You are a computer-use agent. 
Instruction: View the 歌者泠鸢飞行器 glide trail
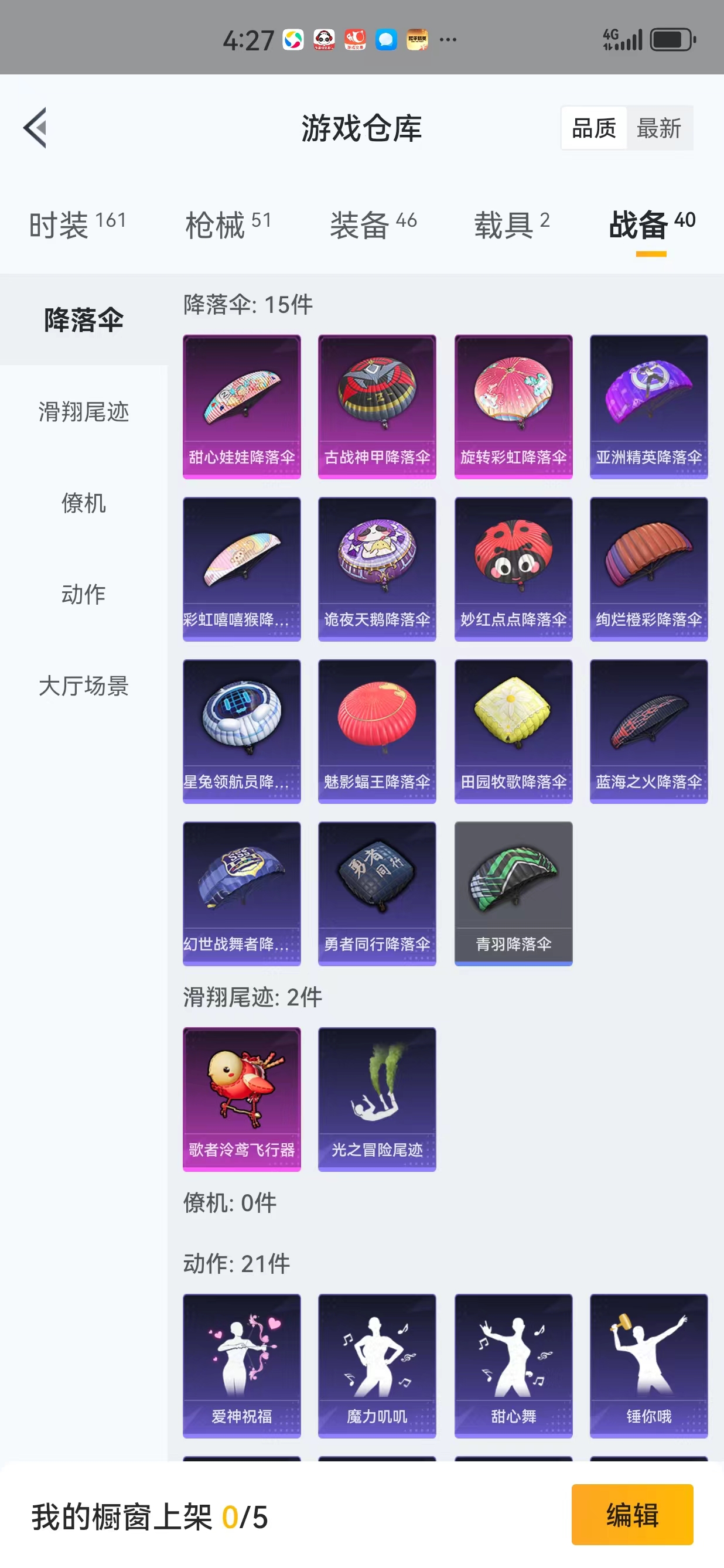click(x=241, y=1099)
